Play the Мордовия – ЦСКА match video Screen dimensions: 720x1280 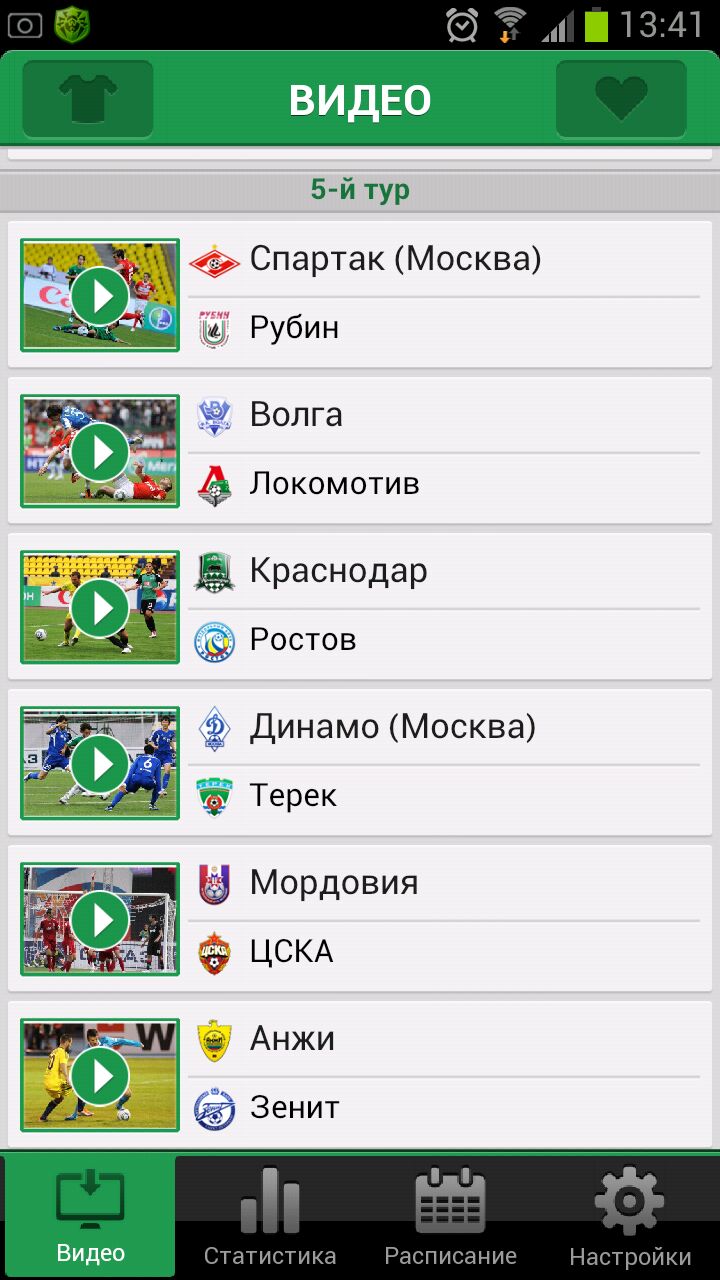point(100,919)
